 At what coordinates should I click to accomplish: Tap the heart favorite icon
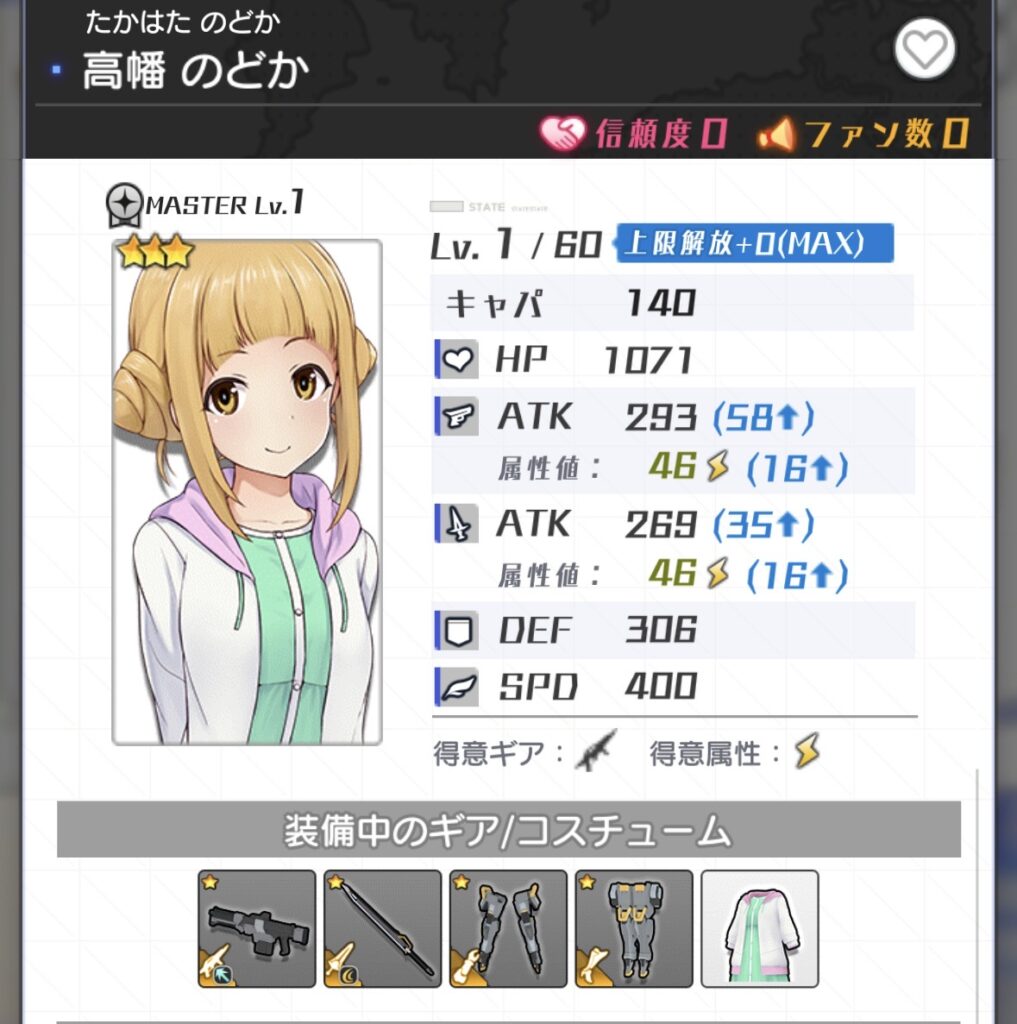click(924, 50)
